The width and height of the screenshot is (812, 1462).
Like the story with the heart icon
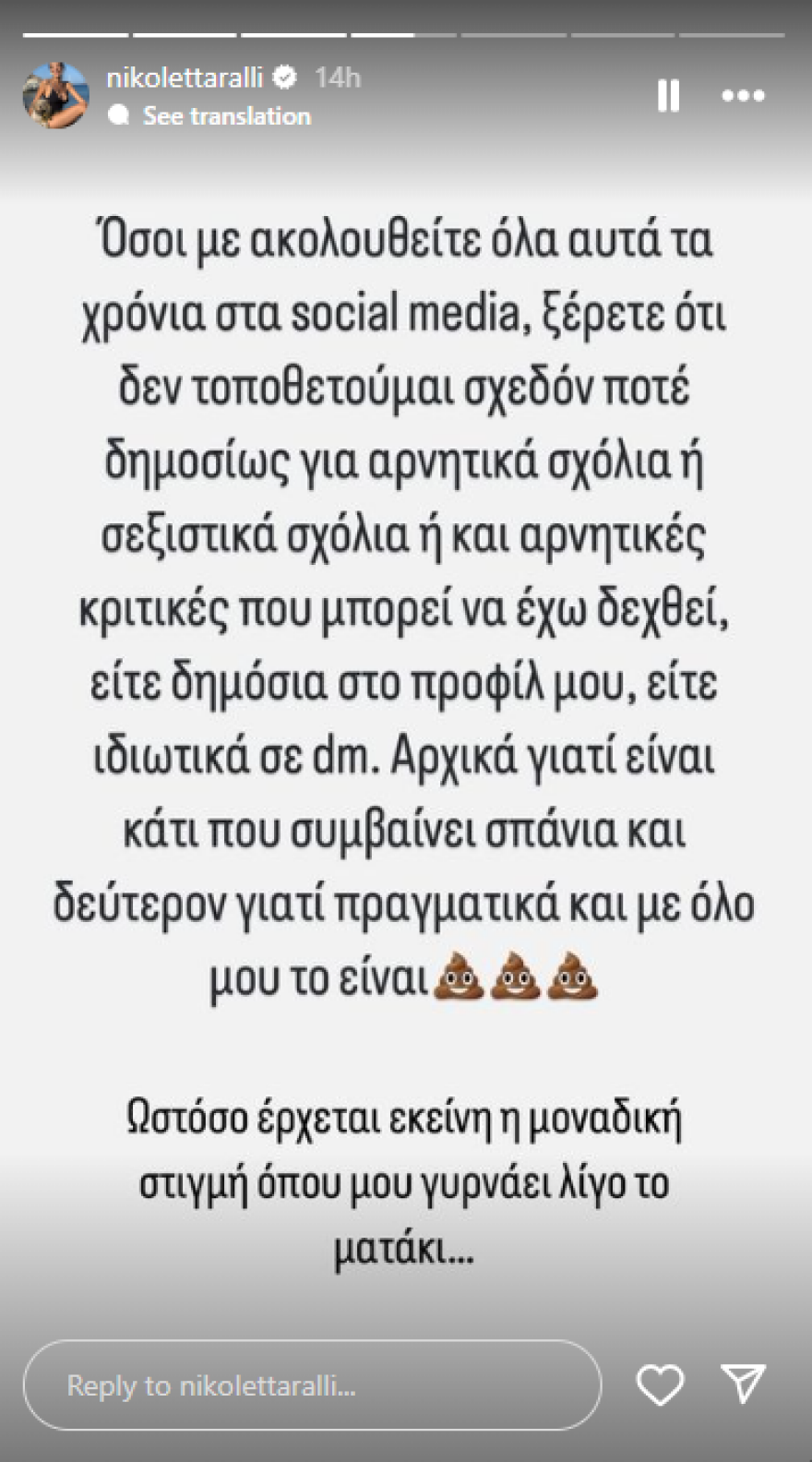(x=661, y=1384)
